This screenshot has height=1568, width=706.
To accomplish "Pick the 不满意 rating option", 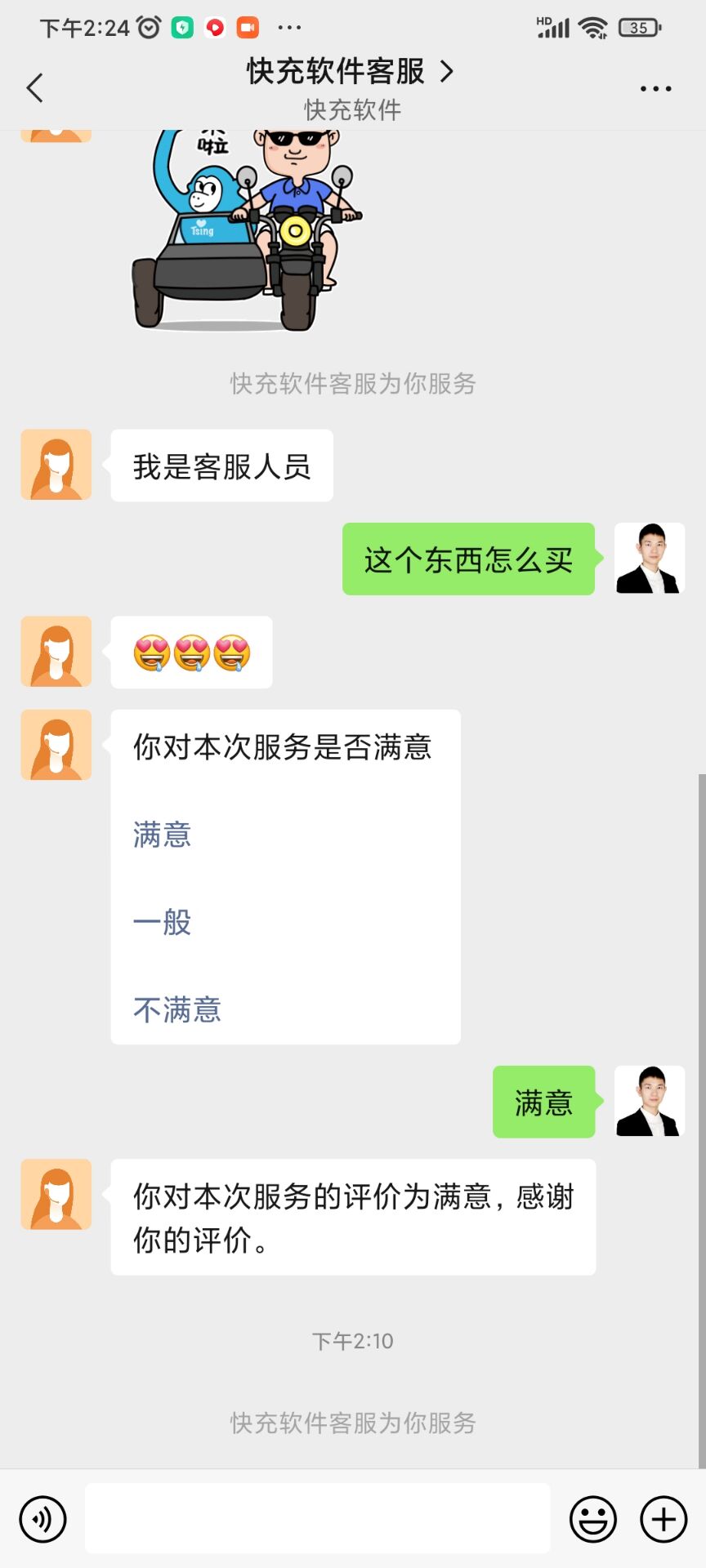I will [x=177, y=1010].
